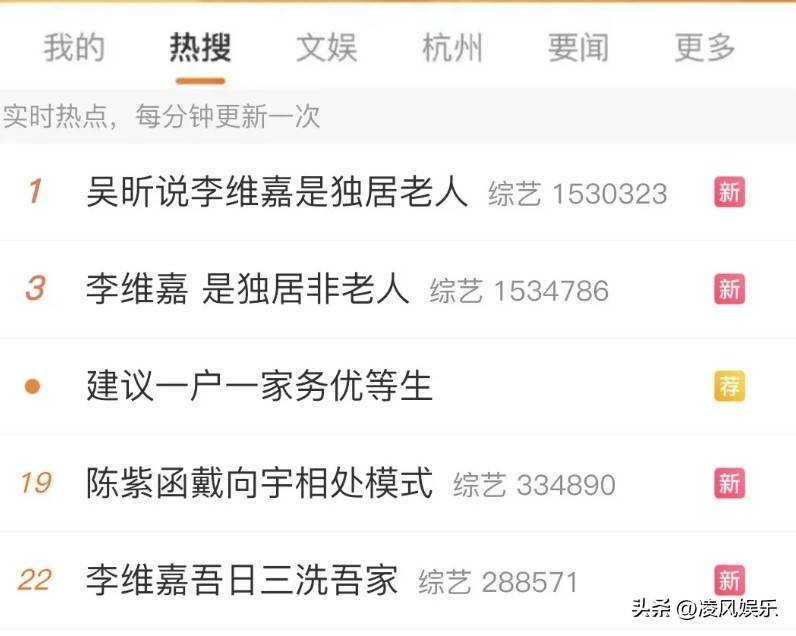Switch to the 我的 tab

73,47
